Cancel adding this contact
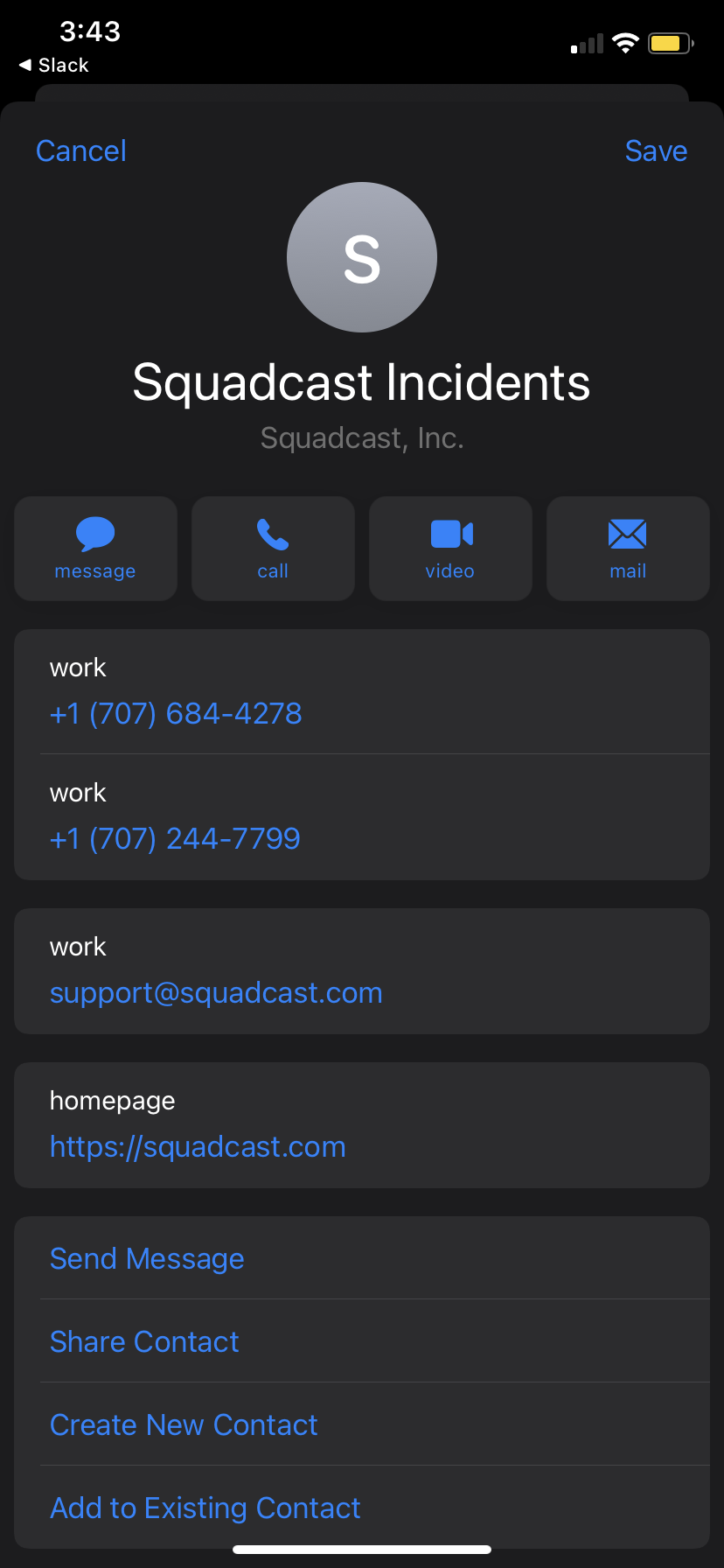 coord(81,151)
